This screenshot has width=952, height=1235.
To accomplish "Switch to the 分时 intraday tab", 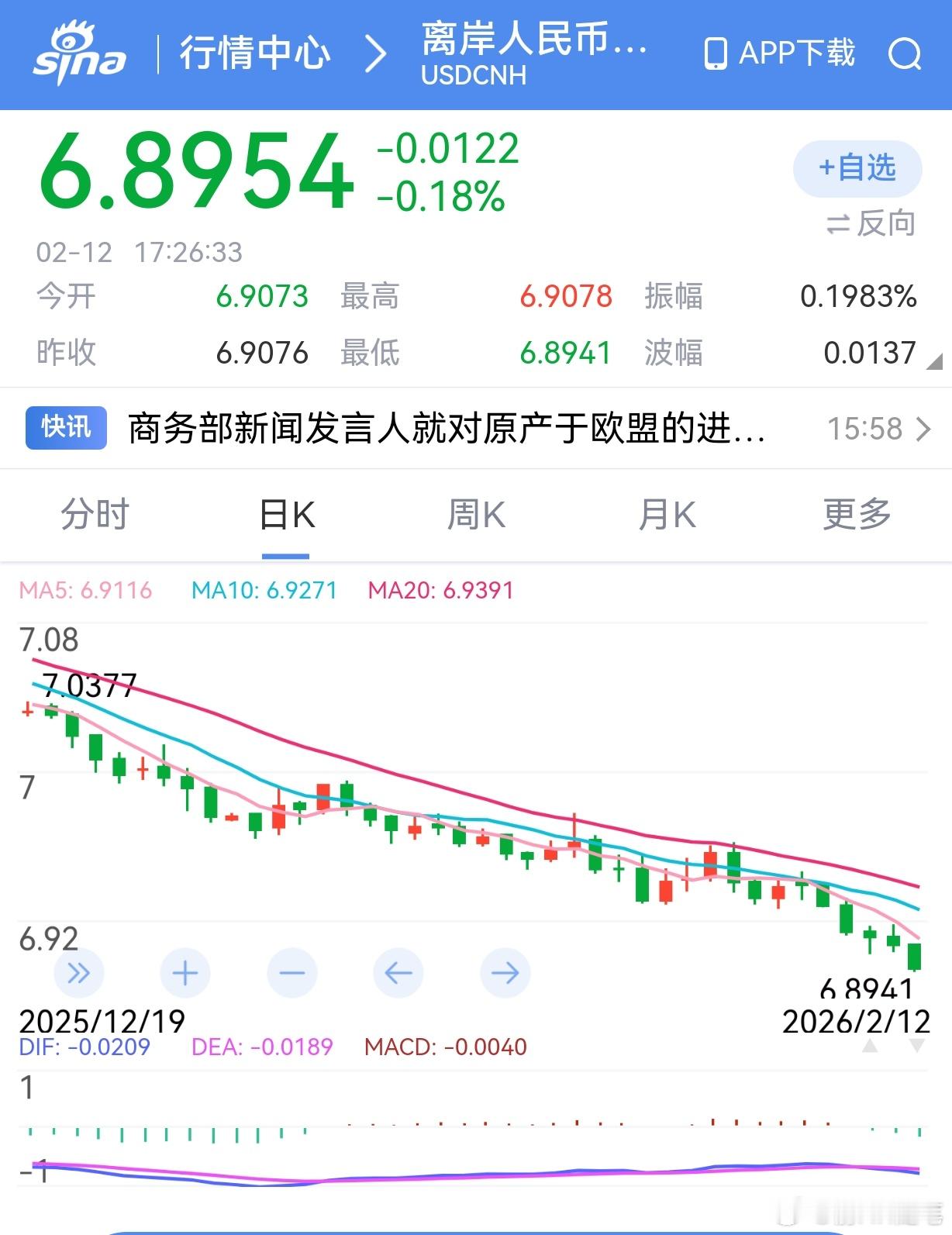I will tap(95, 514).
